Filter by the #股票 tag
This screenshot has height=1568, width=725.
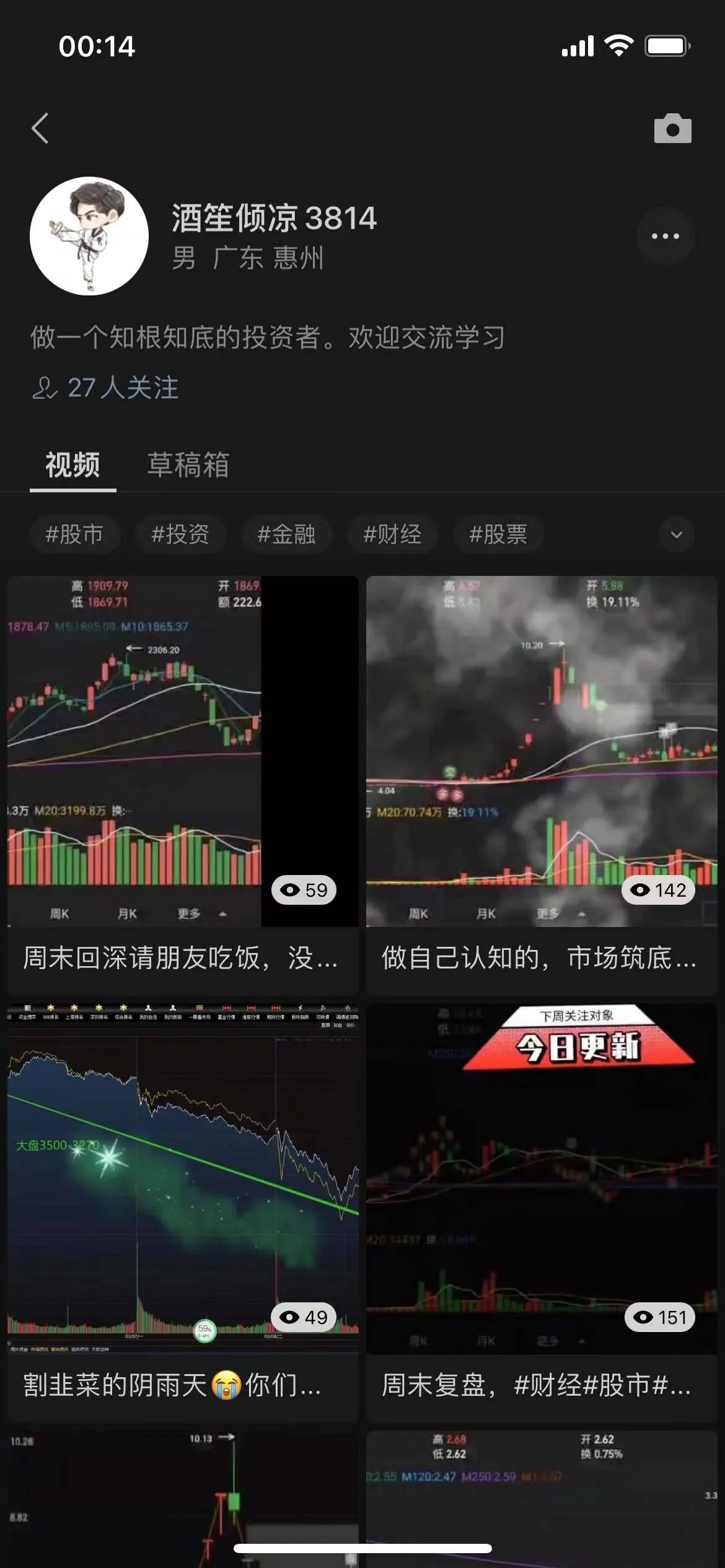pos(498,534)
